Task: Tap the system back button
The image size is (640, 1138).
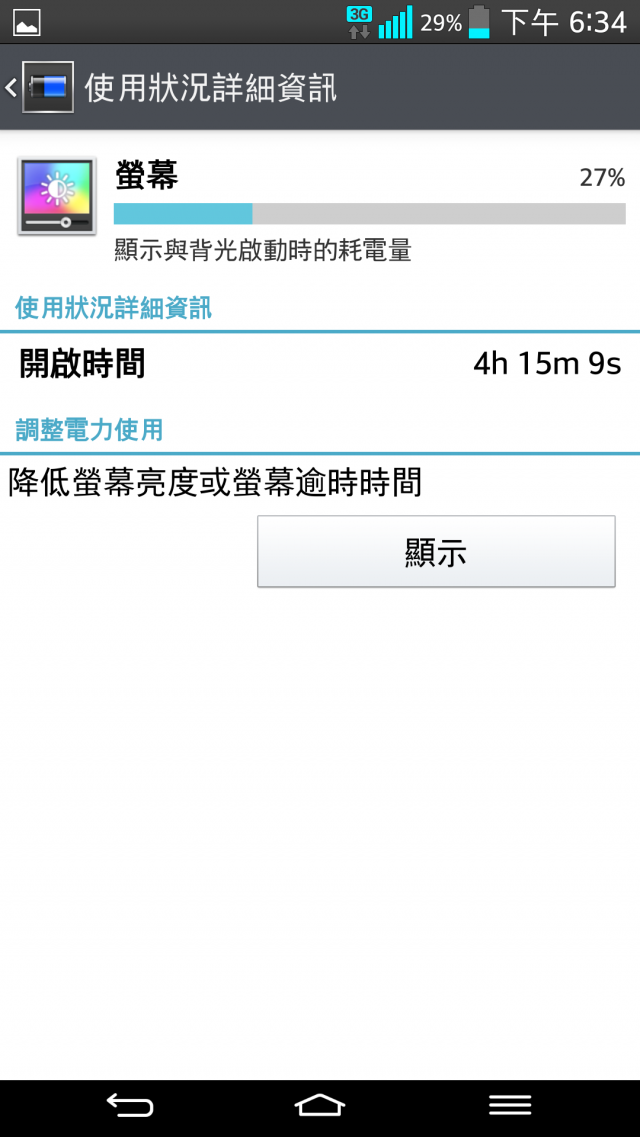Action: 130,1104
